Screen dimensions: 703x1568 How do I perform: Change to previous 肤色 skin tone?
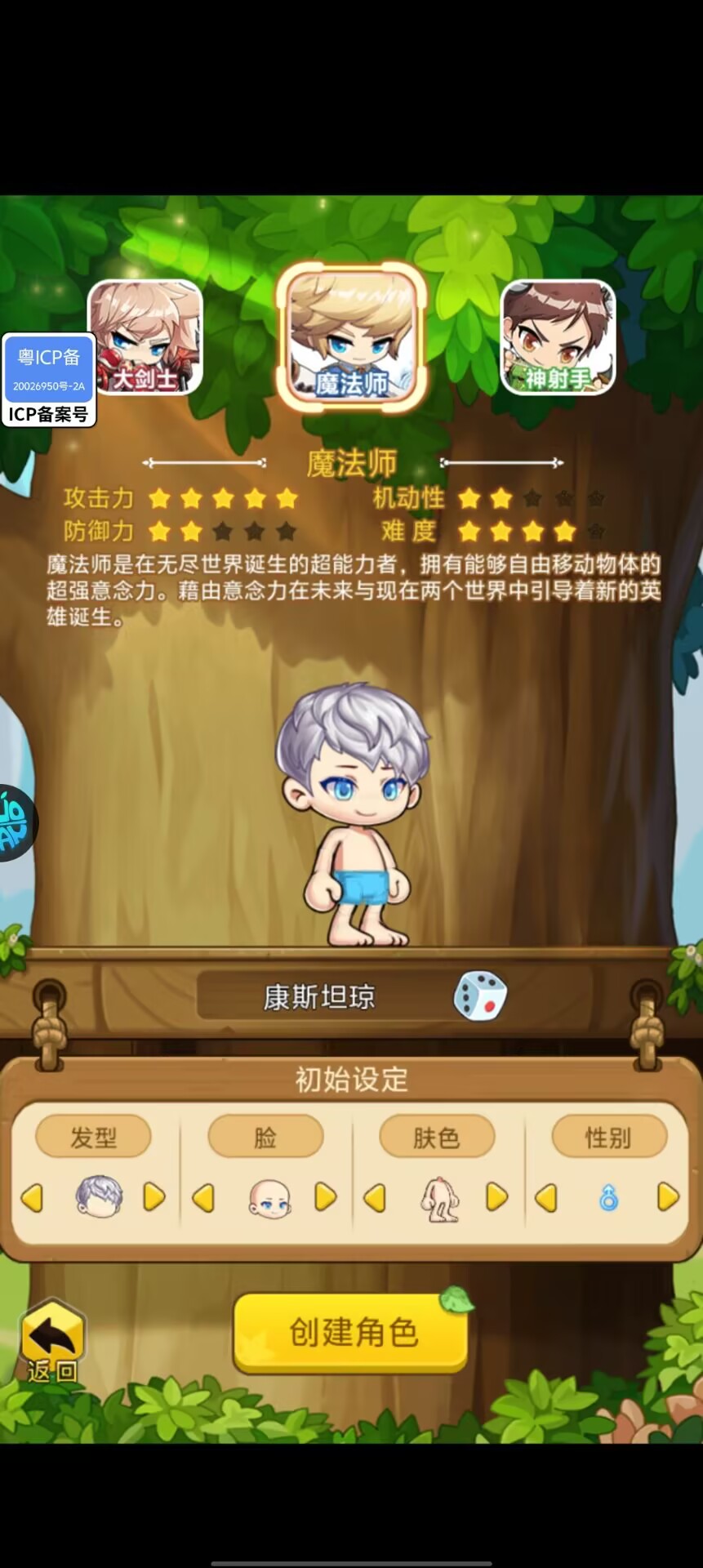(374, 1198)
